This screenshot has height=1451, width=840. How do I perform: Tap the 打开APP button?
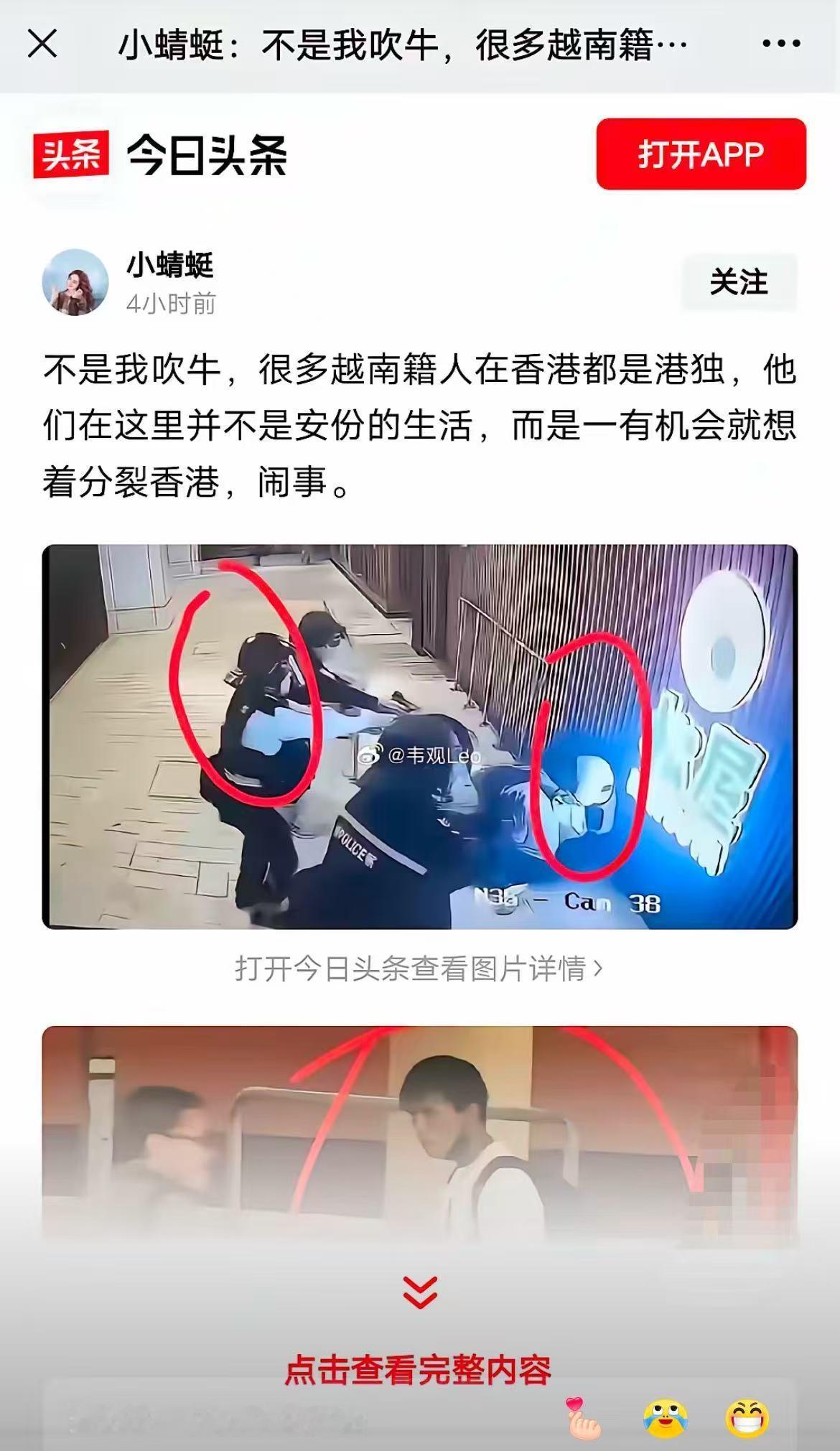click(x=700, y=155)
